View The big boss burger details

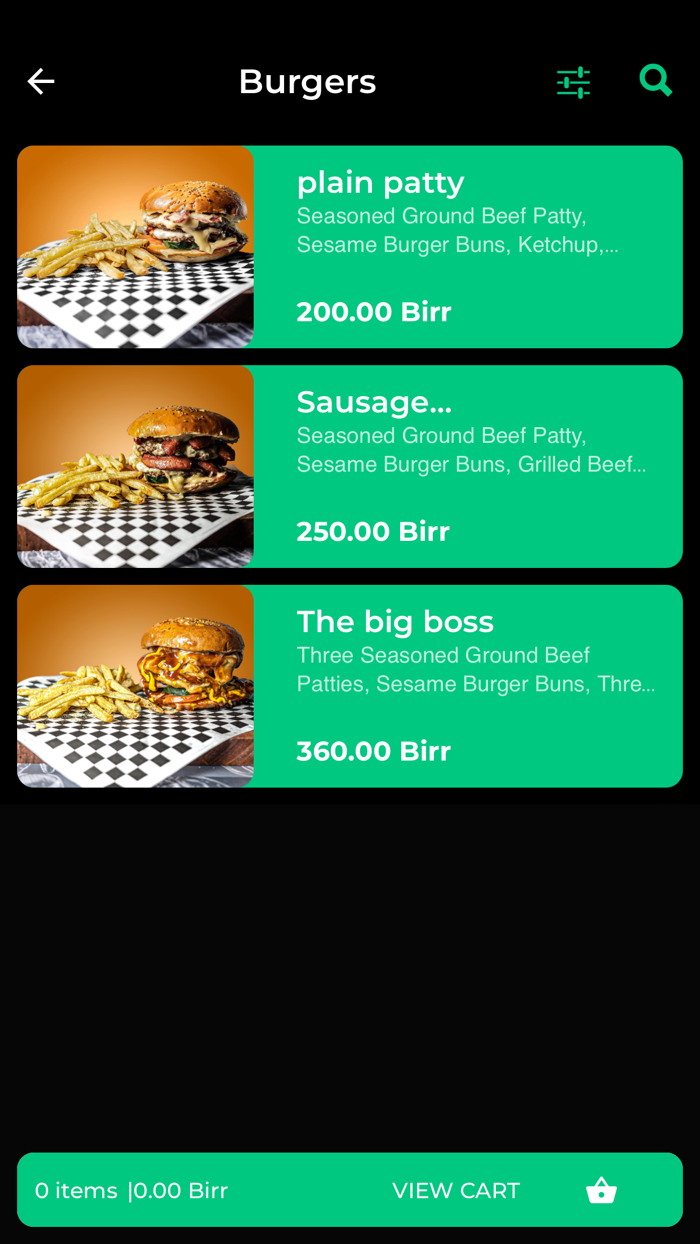click(350, 687)
